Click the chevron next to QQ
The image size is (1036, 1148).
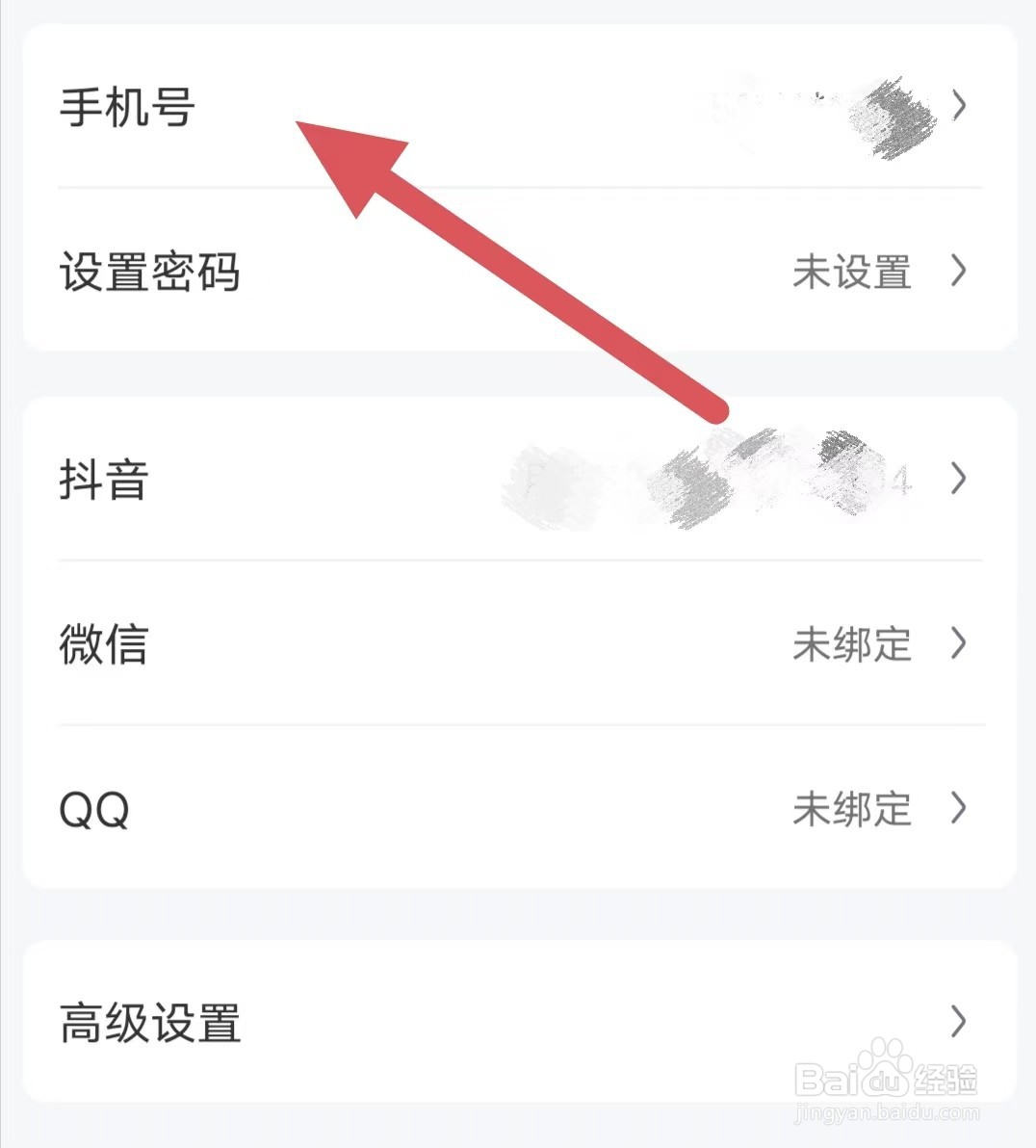(958, 809)
